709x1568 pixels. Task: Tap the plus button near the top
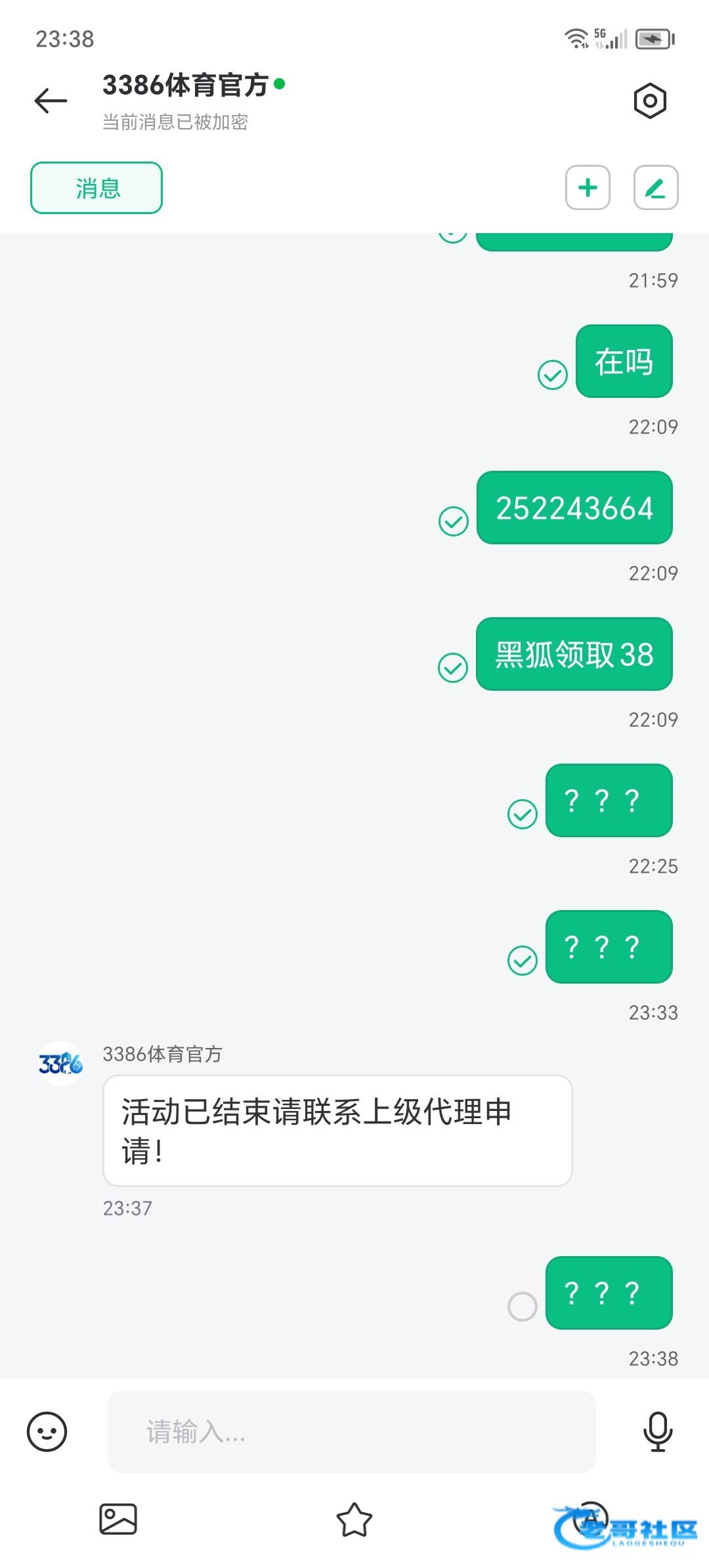(x=588, y=188)
